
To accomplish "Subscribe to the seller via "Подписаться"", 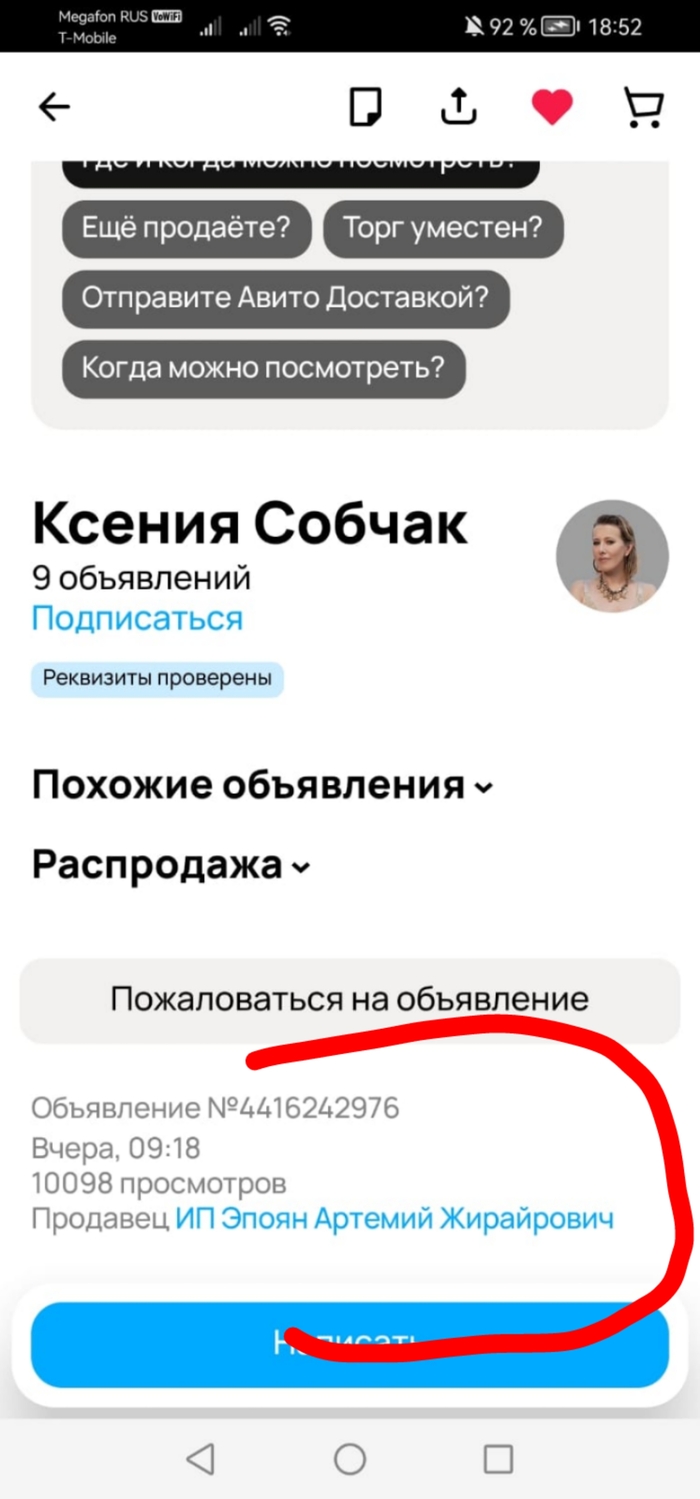I will click(137, 618).
